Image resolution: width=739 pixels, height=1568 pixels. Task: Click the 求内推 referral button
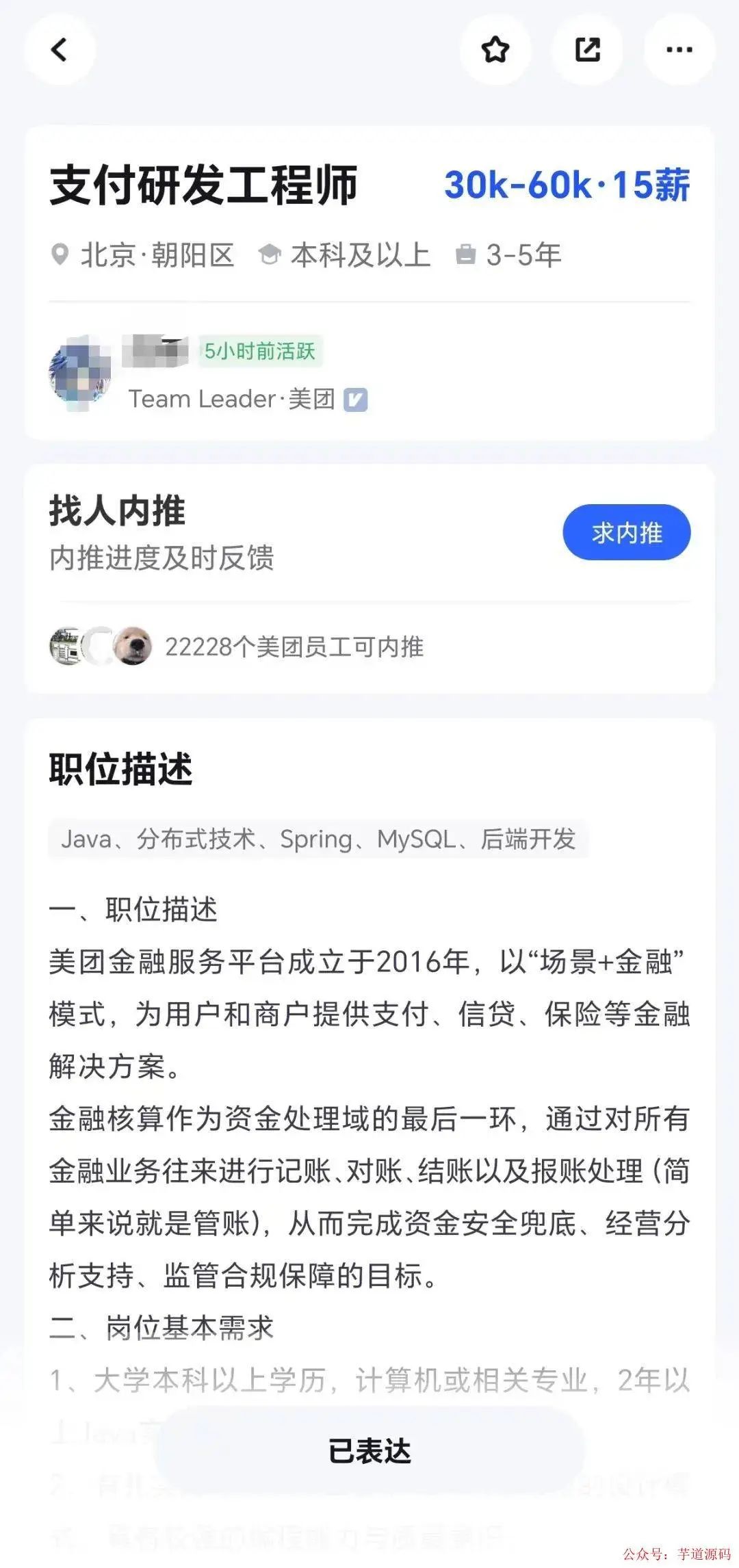point(627,532)
